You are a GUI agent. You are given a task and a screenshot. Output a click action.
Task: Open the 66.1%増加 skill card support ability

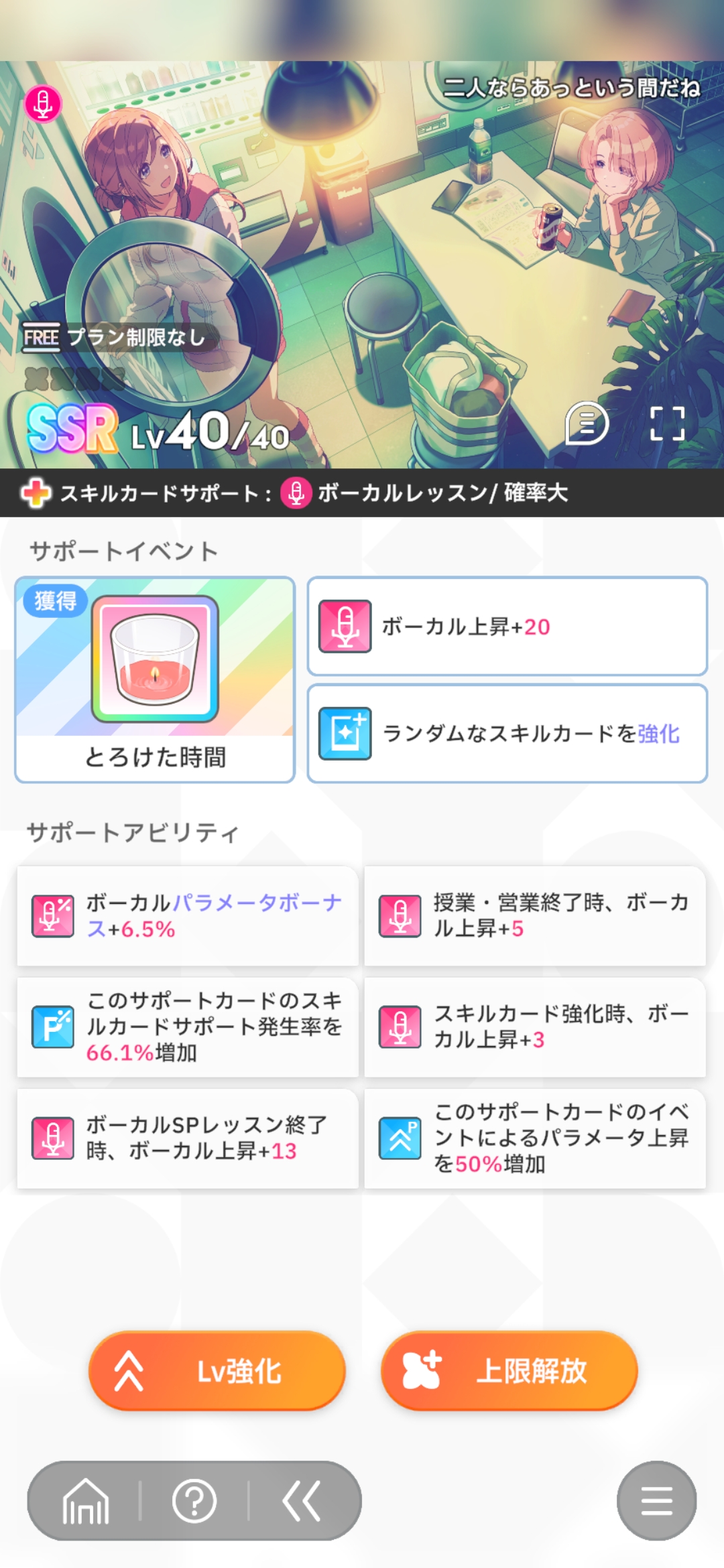tap(188, 1027)
